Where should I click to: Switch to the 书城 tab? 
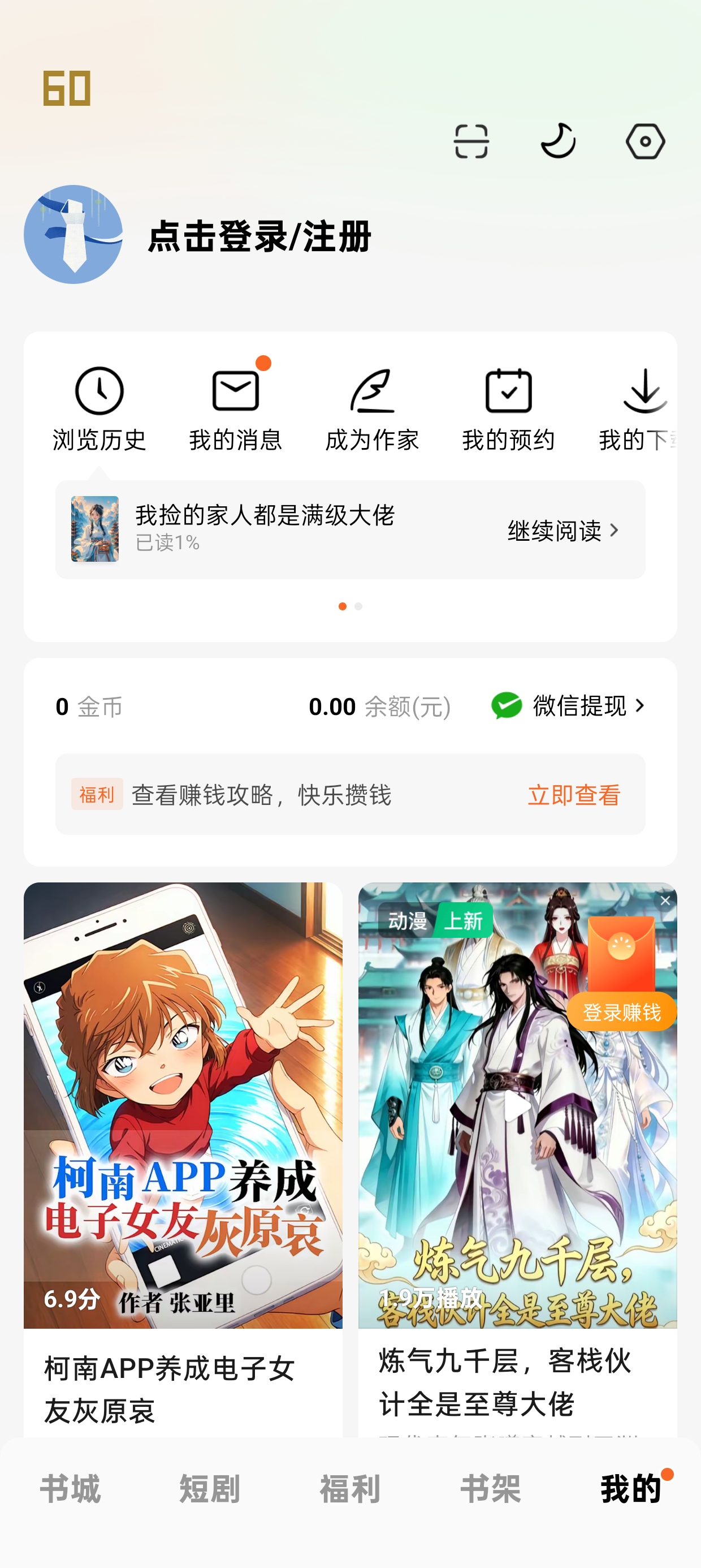(70, 1489)
